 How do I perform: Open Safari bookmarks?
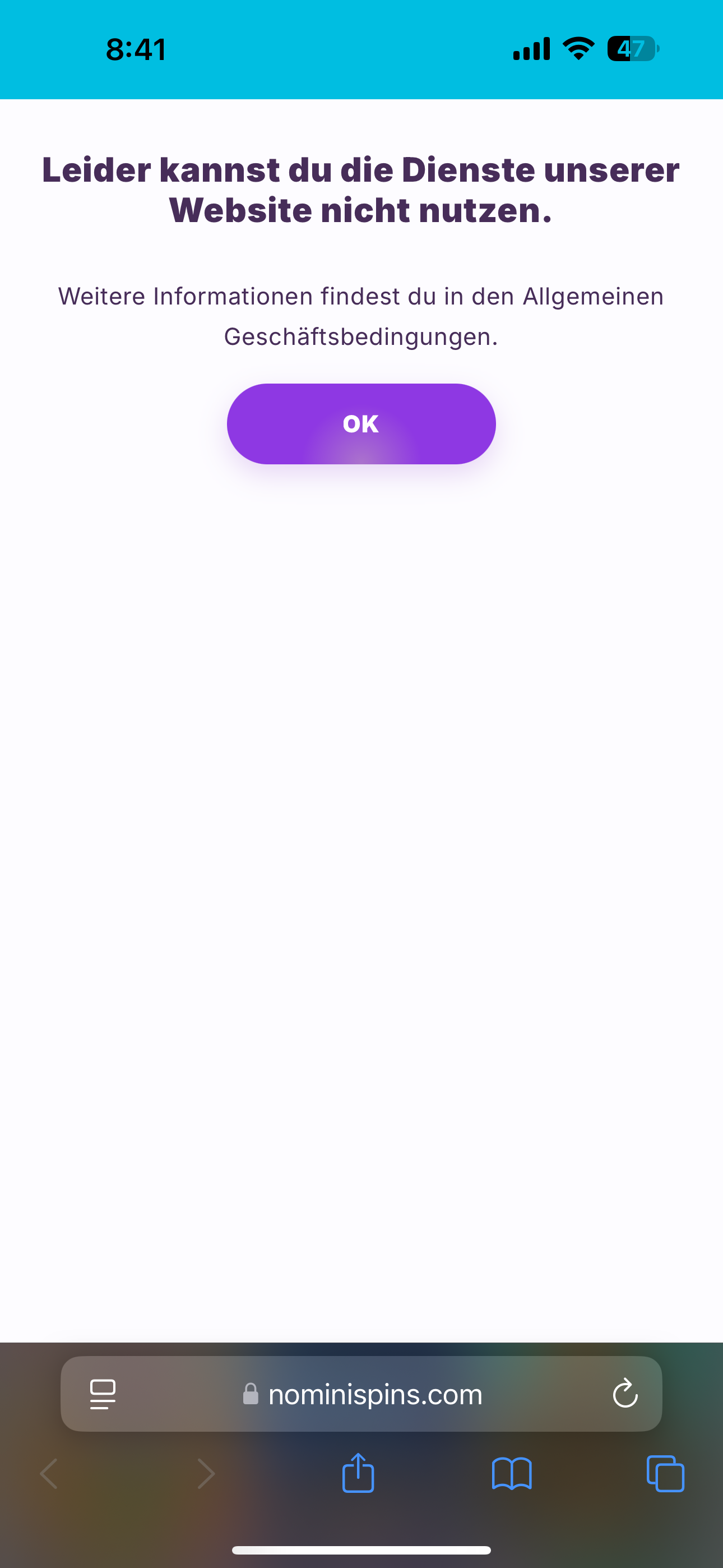[511, 1474]
